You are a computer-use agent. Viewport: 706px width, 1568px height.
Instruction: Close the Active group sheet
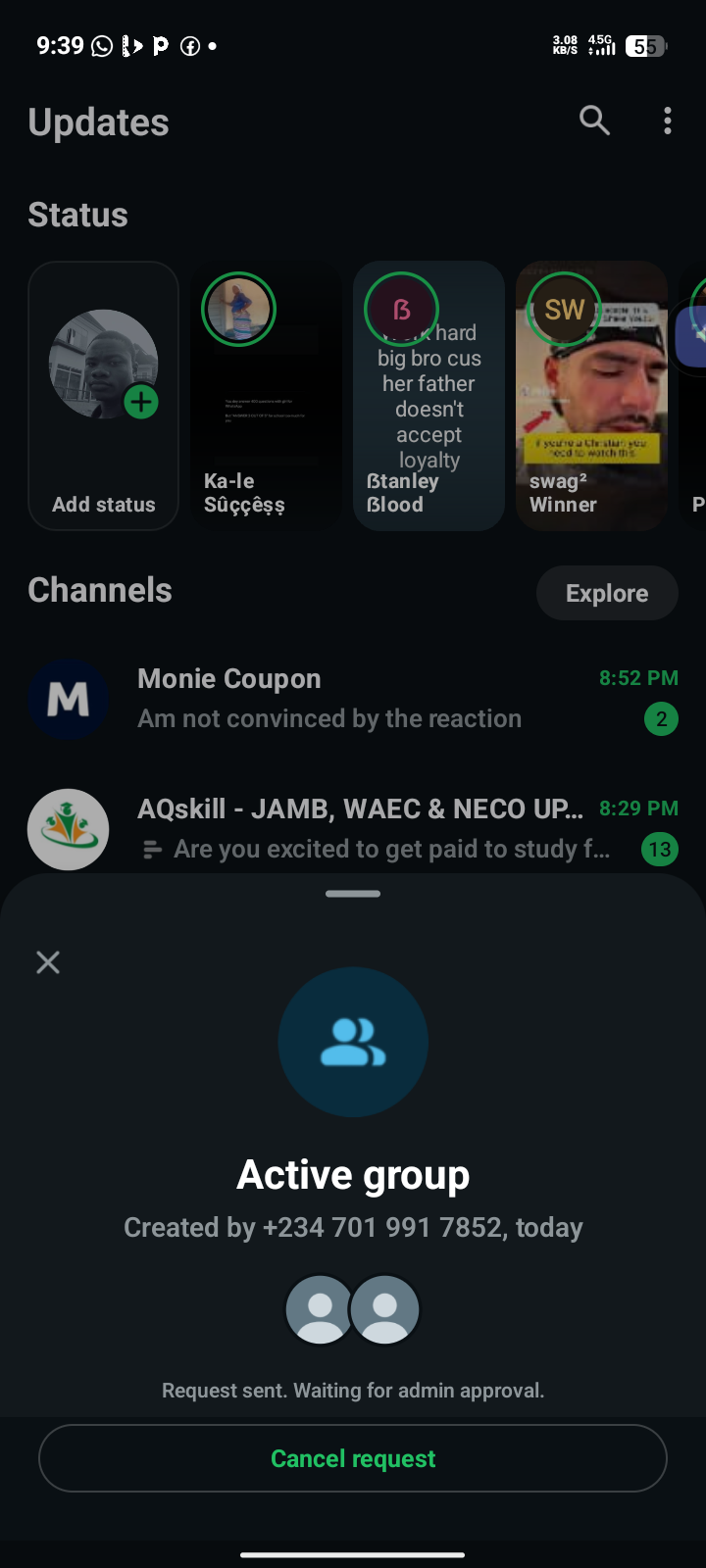click(48, 962)
